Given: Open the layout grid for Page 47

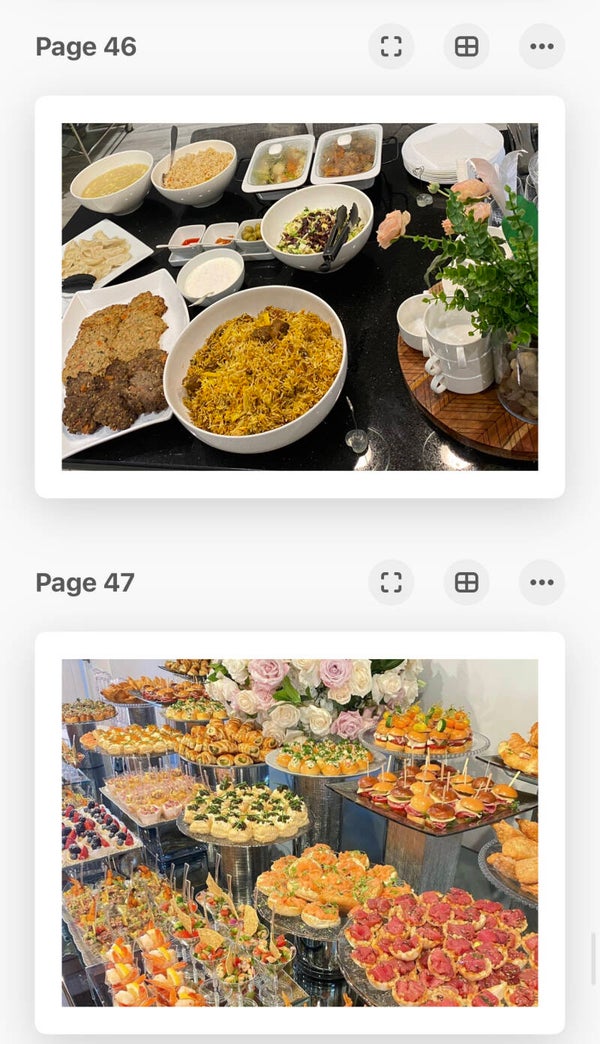Looking at the screenshot, I should click(466, 583).
